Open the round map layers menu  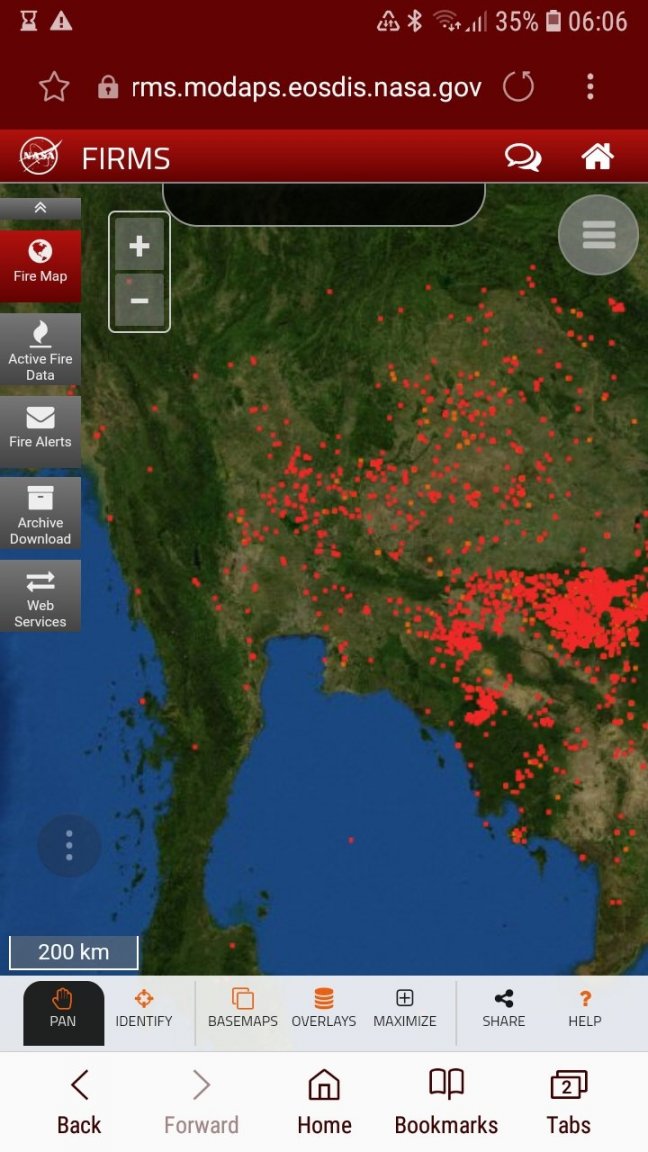click(x=598, y=235)
